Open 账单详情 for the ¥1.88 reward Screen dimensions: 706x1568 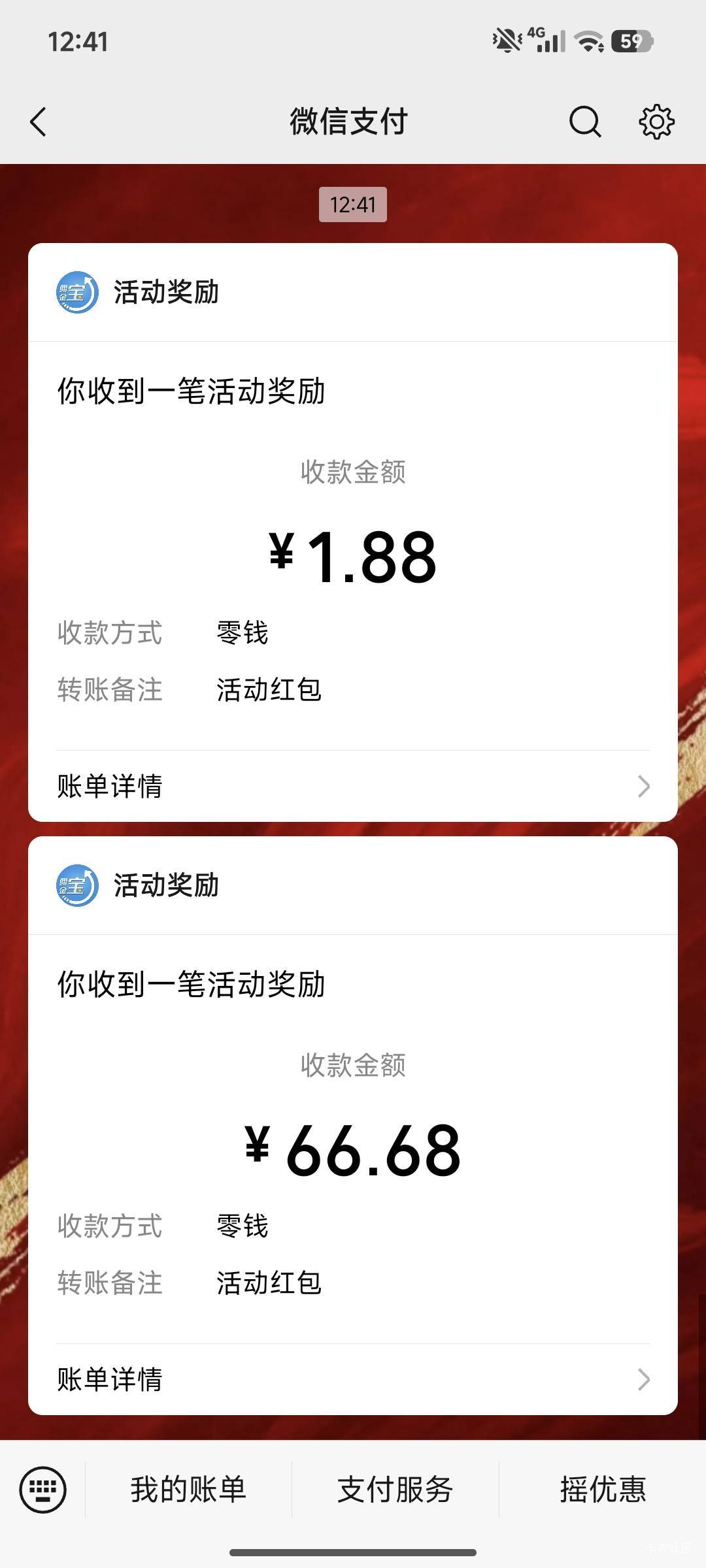click(353, 786)
